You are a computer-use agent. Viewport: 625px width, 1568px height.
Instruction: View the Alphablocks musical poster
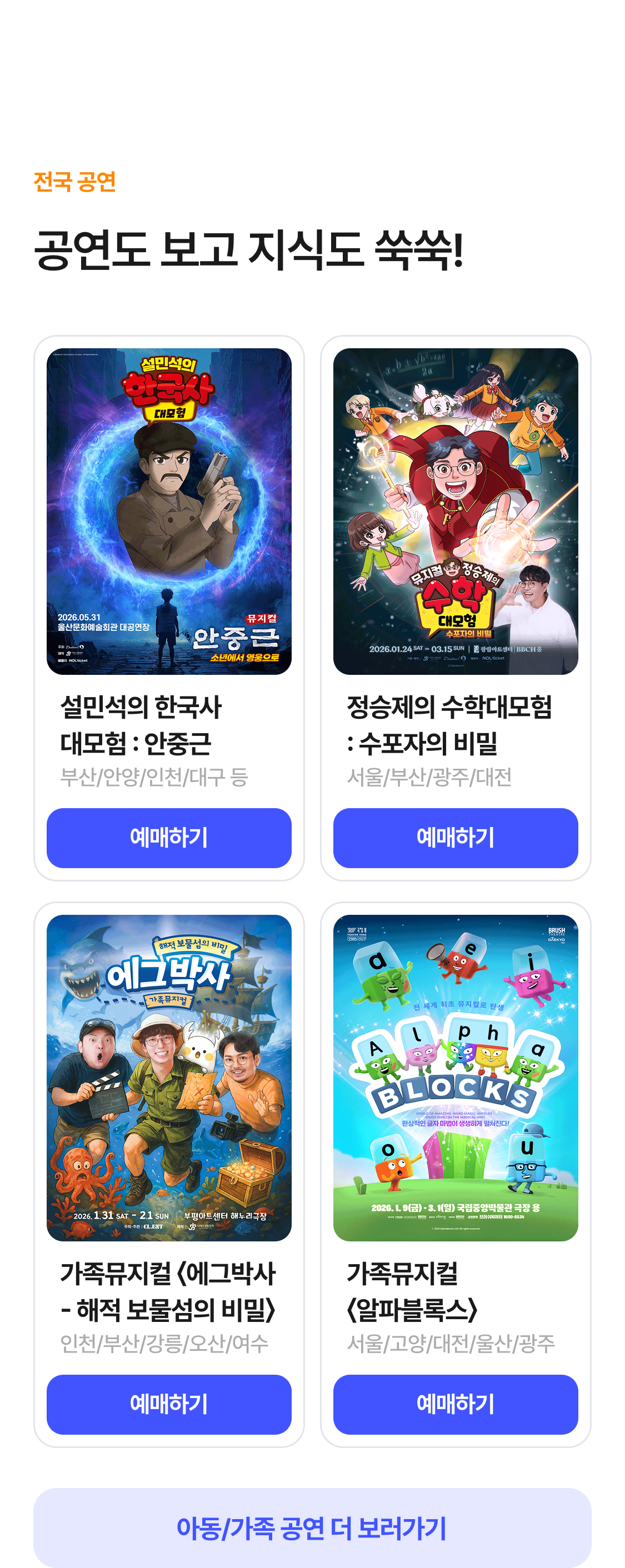(x=455, y=1078)
